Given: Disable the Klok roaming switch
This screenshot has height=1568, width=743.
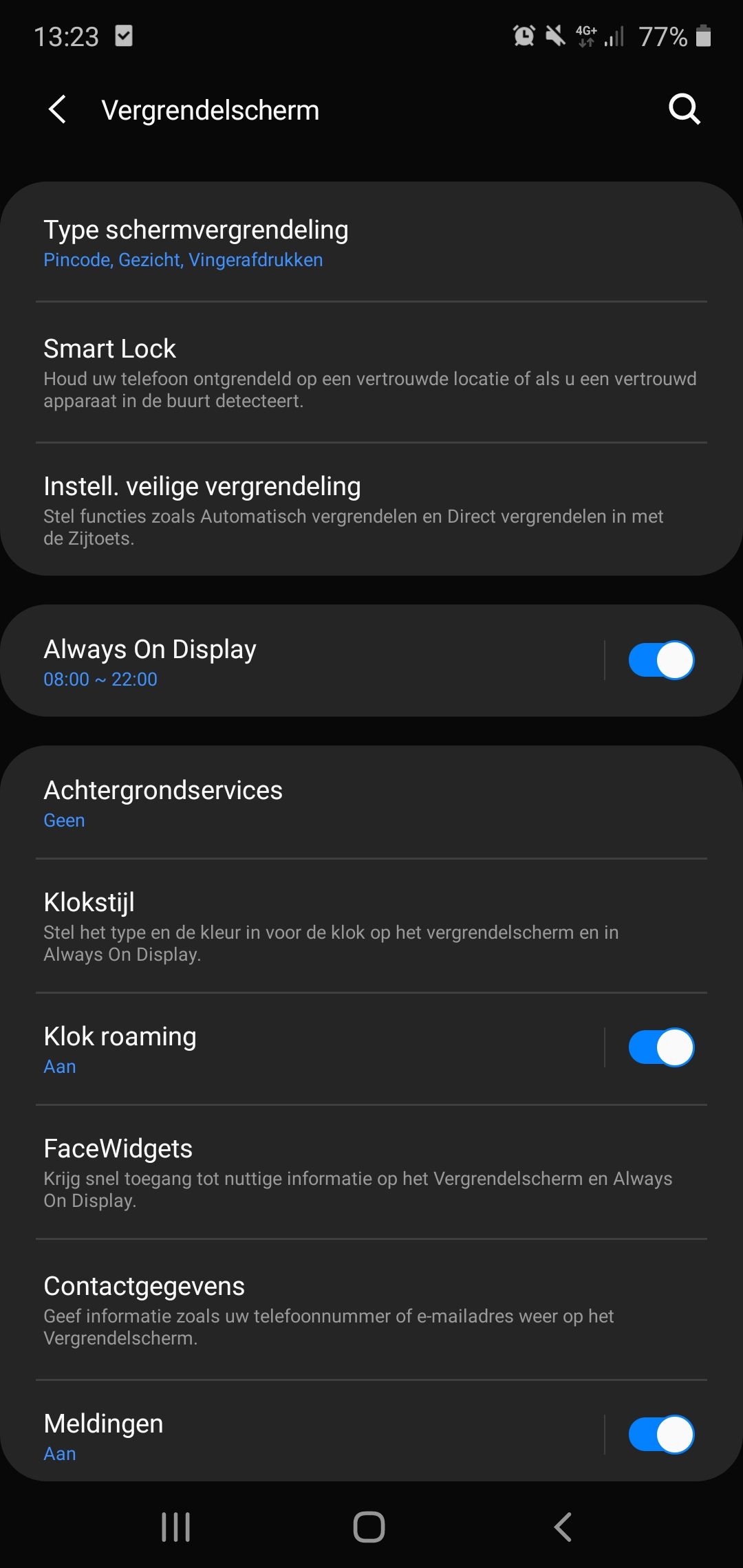Looking at the screenshot, I should click(660, 1047).
